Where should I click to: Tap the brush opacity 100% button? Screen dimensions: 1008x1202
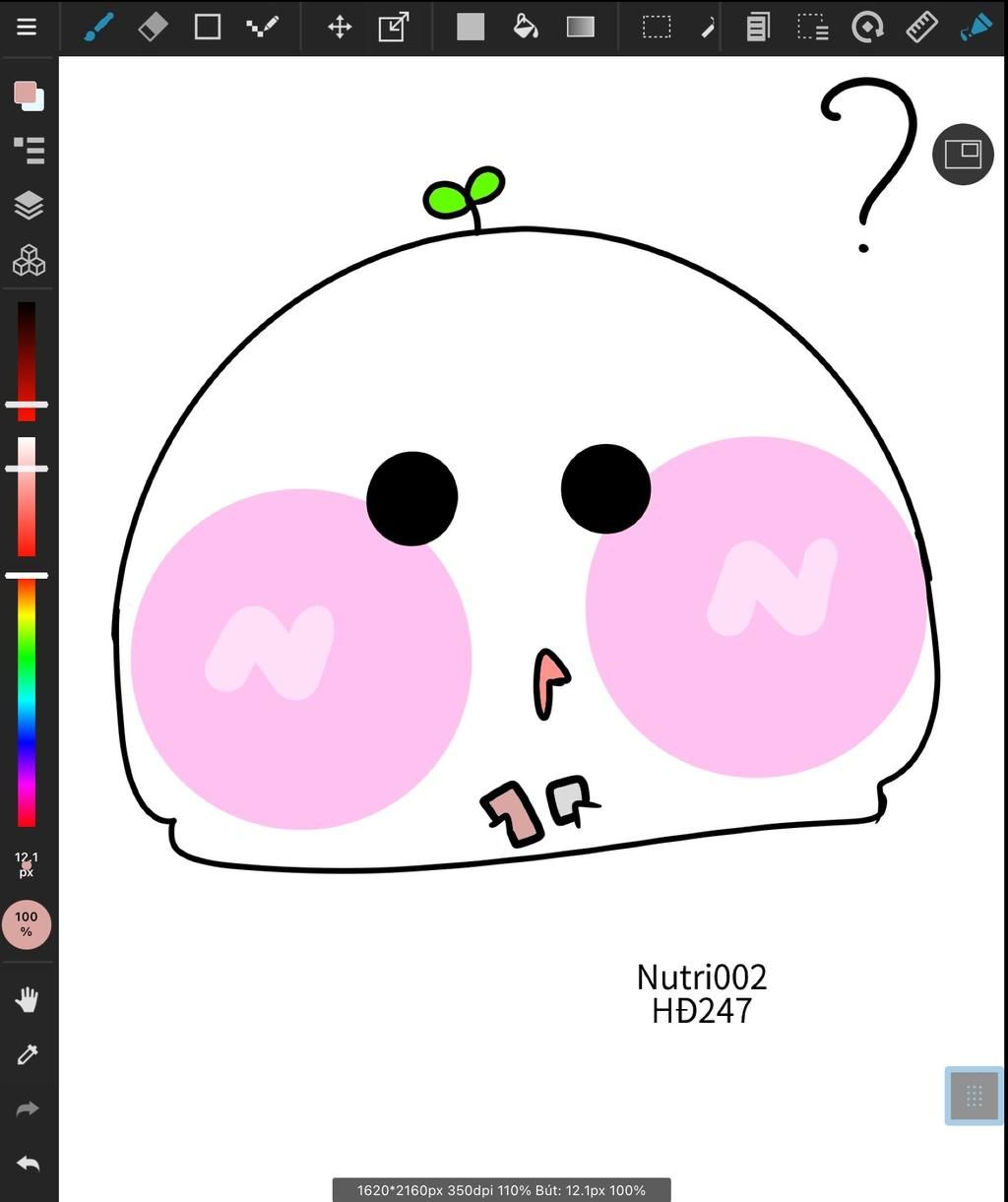27,924
